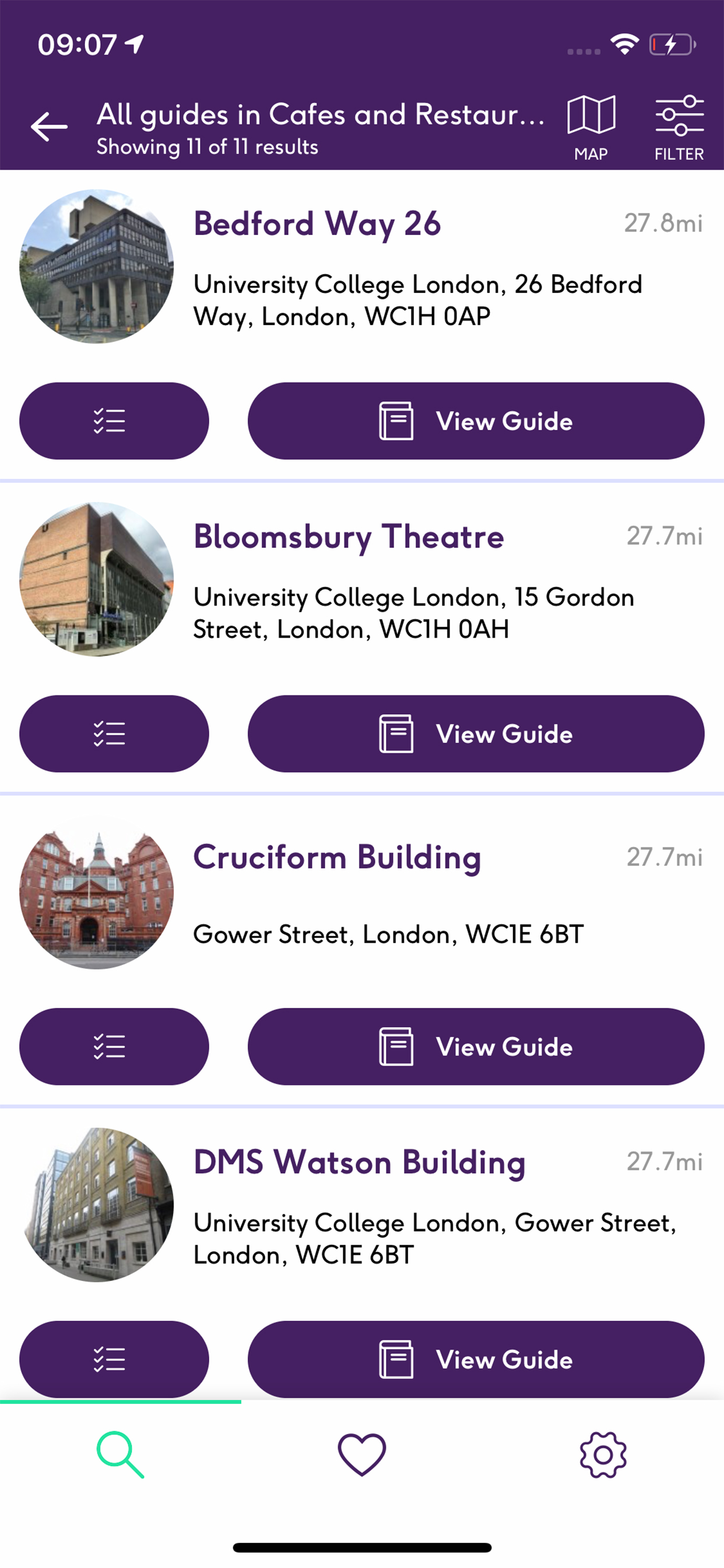724x1568 pixels.
Task: Go back using the arrow icon
Action: [x=50, y=127]
